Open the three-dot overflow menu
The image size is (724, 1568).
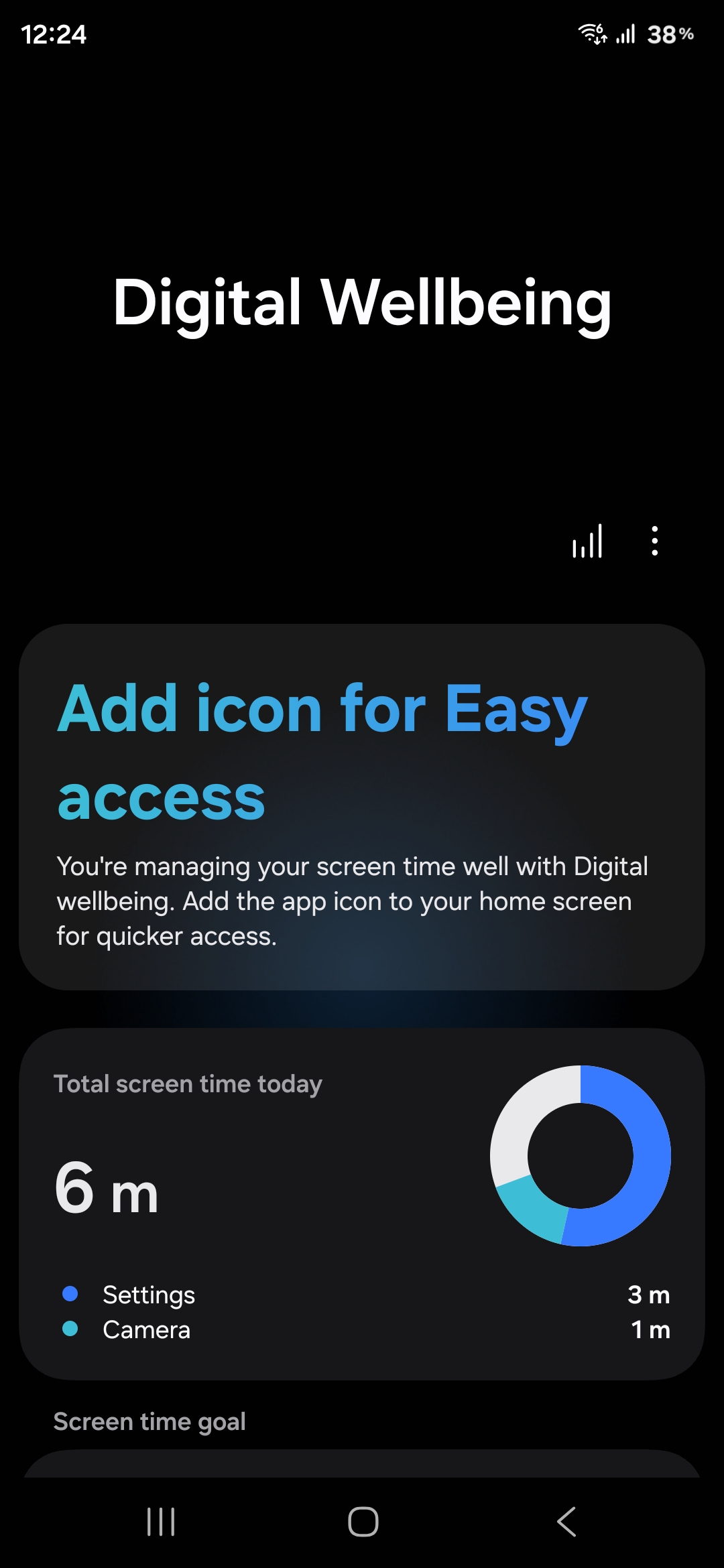coord(654,541)
